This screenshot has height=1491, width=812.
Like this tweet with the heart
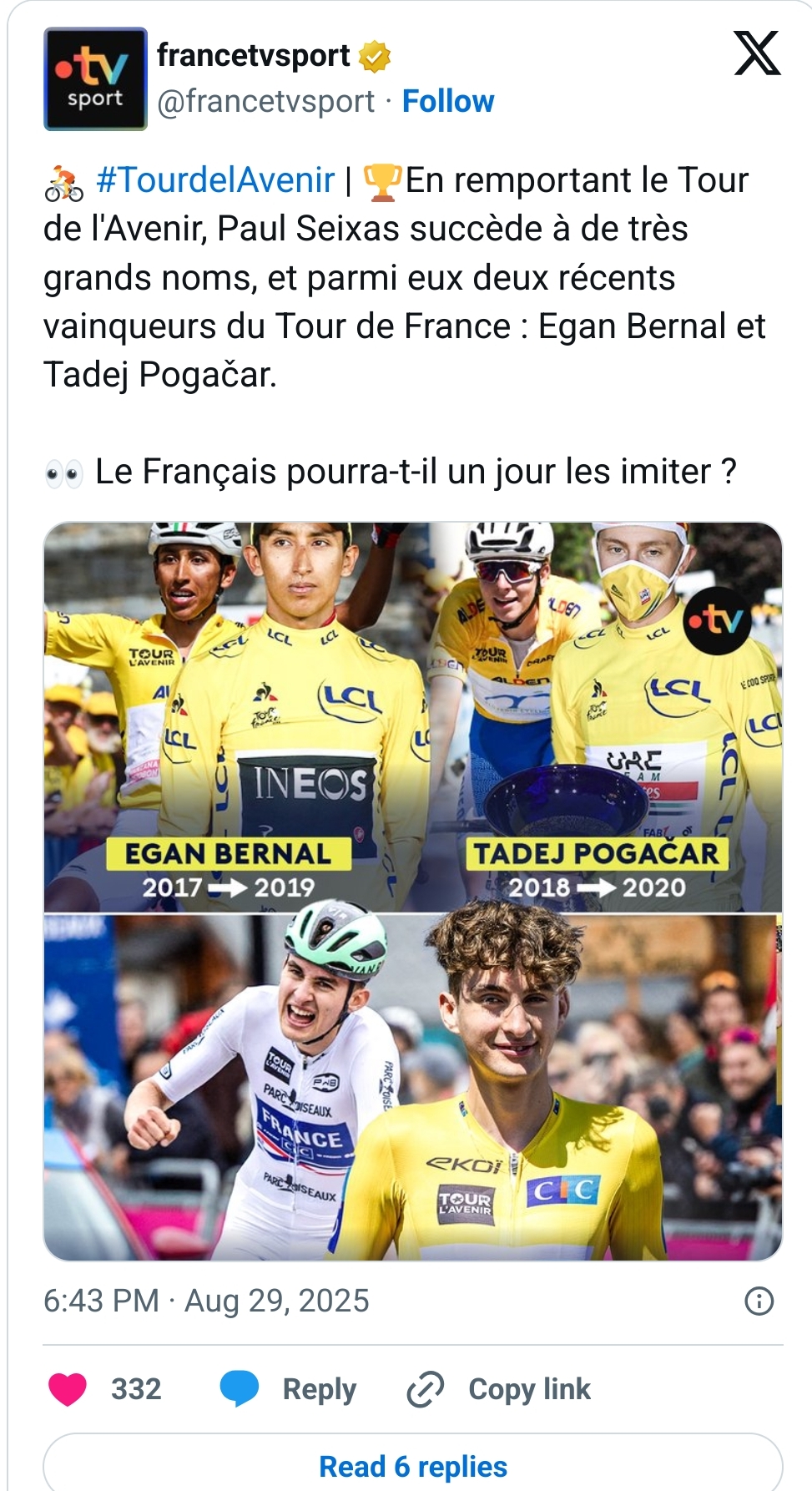(x=68, y=1389)
